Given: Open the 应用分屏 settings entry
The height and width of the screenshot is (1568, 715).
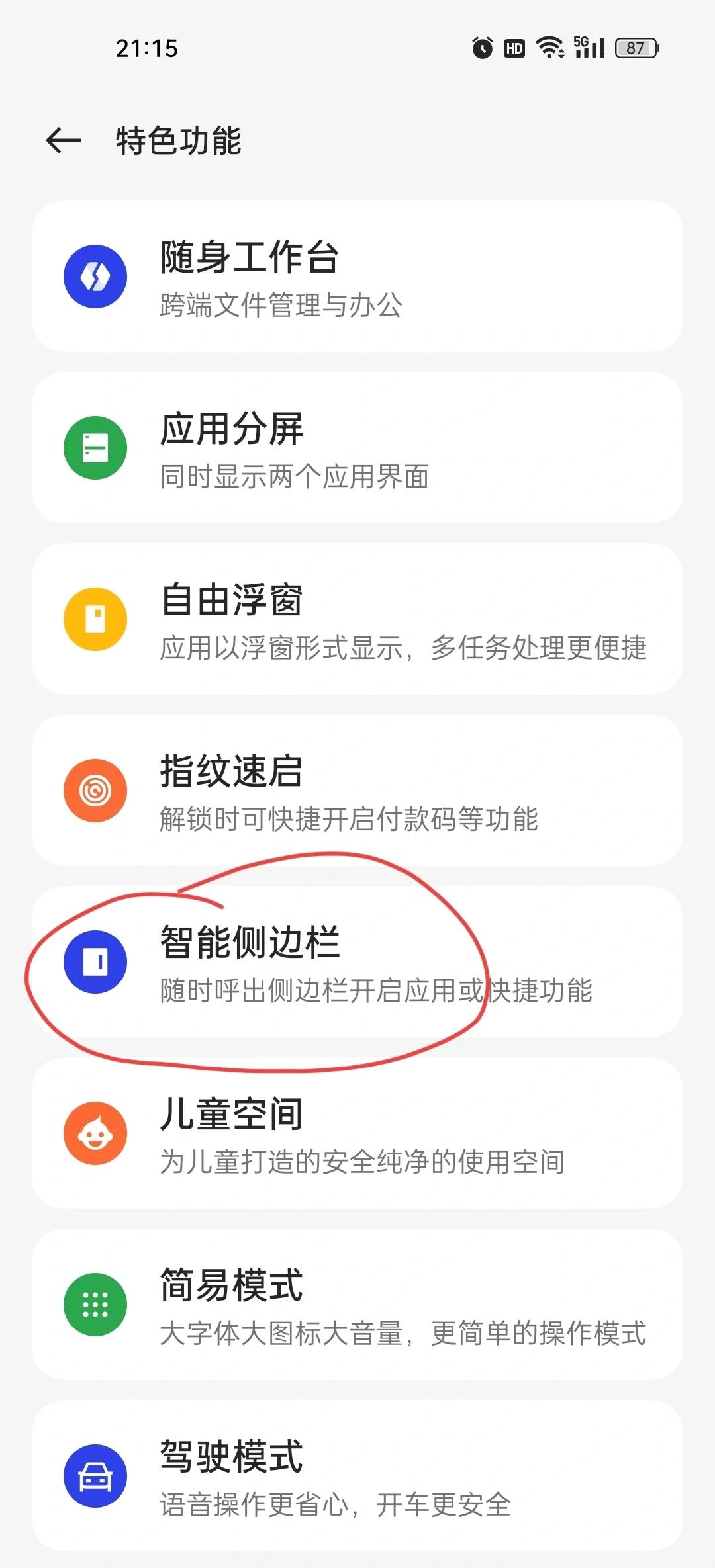Looking at the screenshot, I should [x=358, y=447].
